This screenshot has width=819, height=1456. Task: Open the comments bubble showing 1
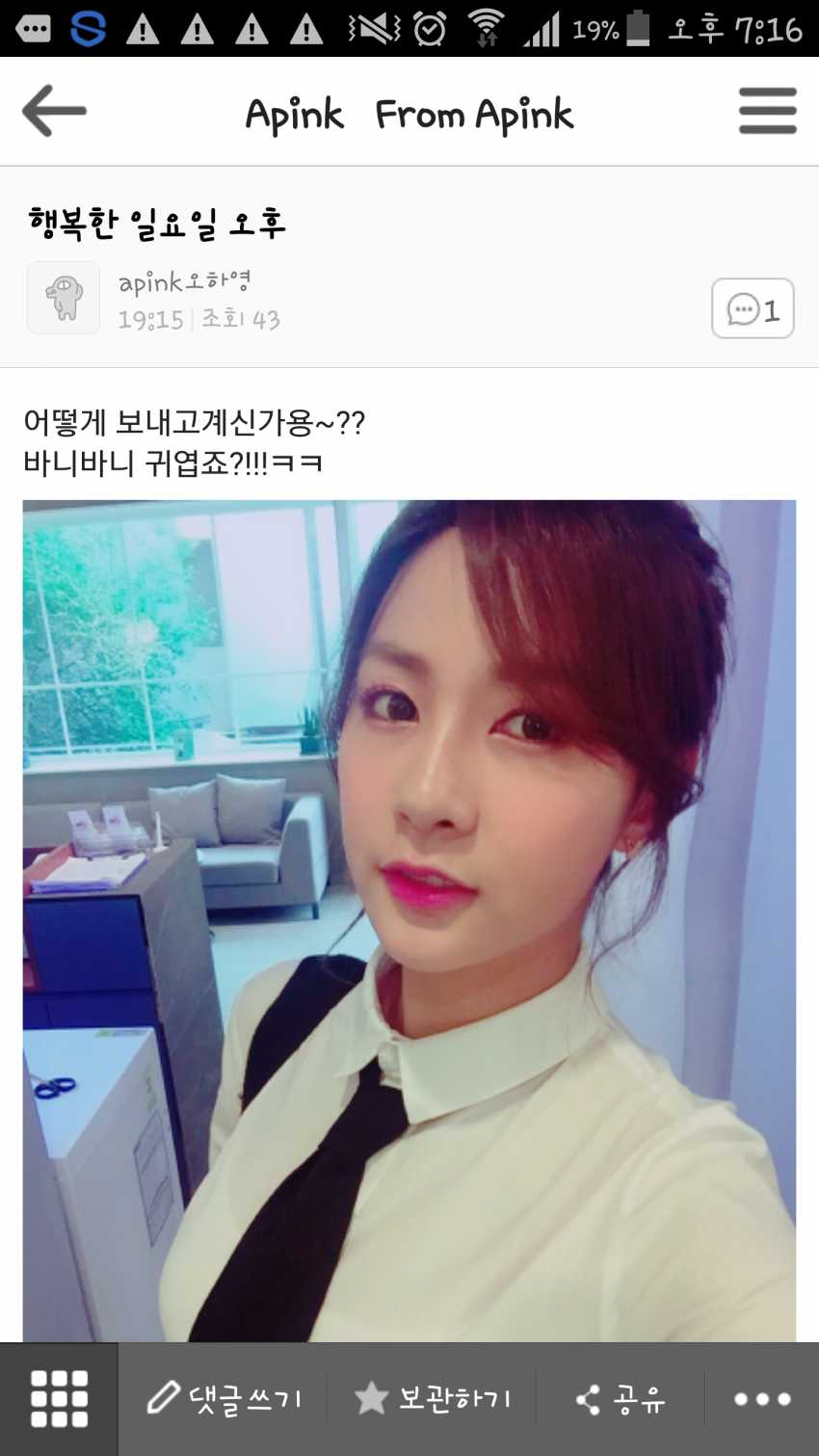pyautogui.click(x=753, y=308)
